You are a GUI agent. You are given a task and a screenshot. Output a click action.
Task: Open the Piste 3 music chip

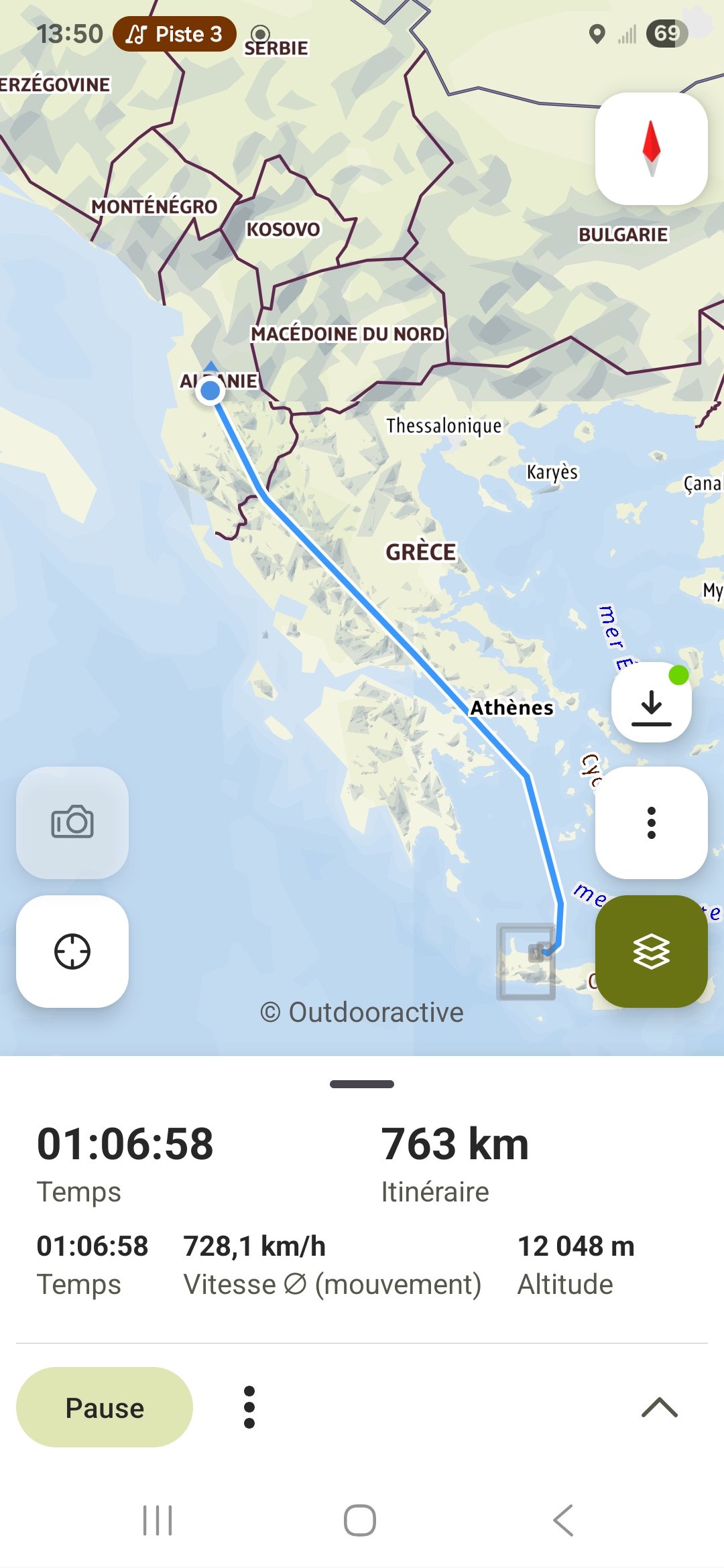point(174,34)
